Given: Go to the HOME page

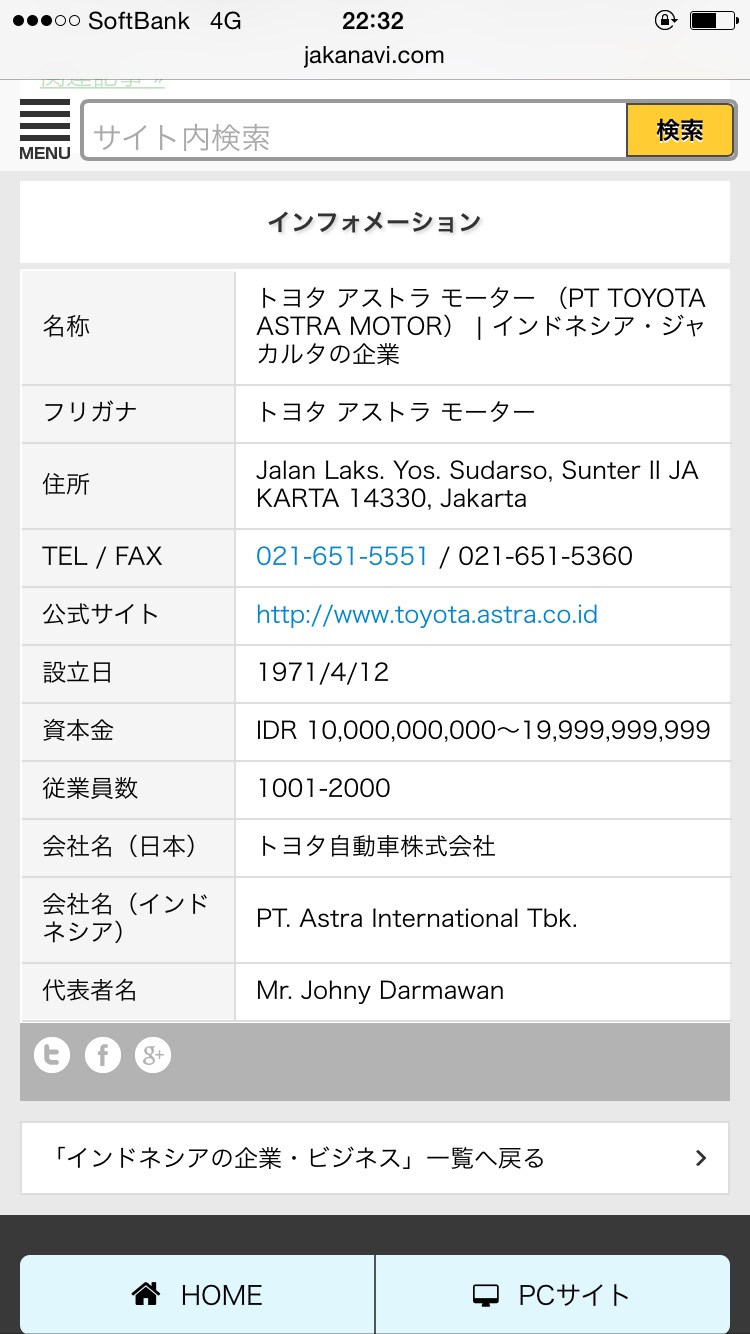Looking at the screenshot, I should pos(197,1295).
